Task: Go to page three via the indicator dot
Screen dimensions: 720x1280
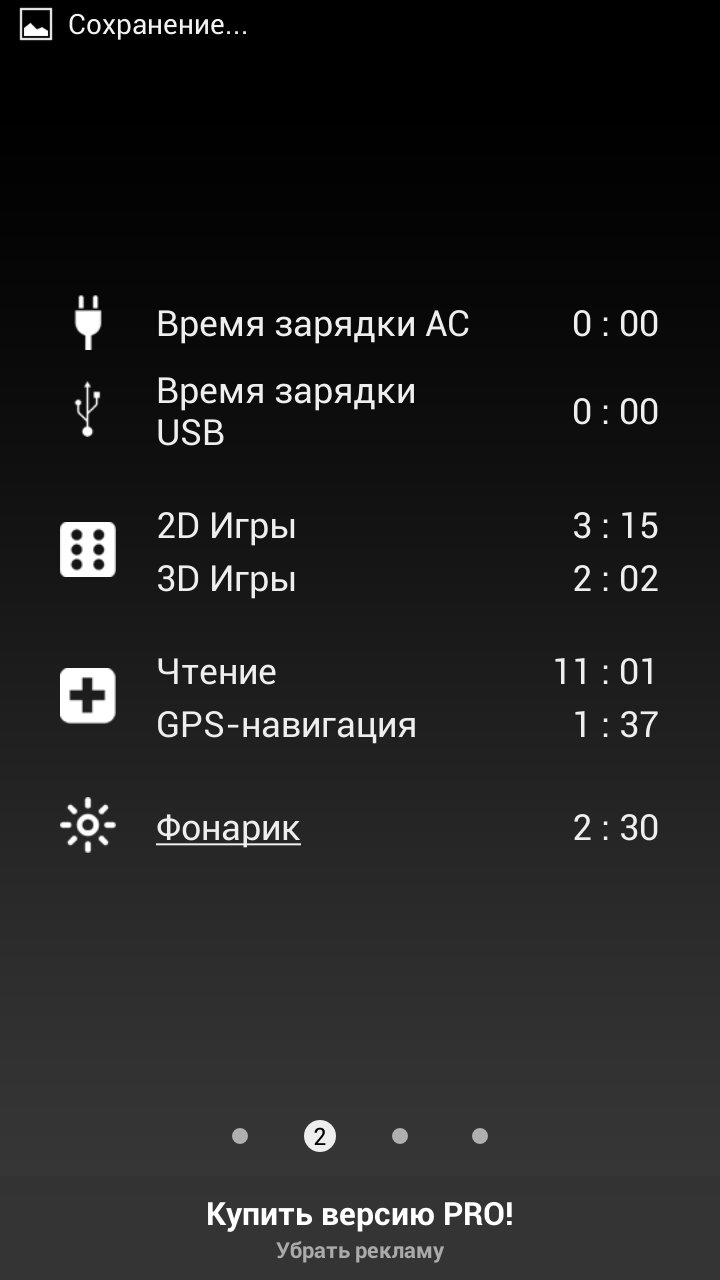Action: (x=400, y=1136)
